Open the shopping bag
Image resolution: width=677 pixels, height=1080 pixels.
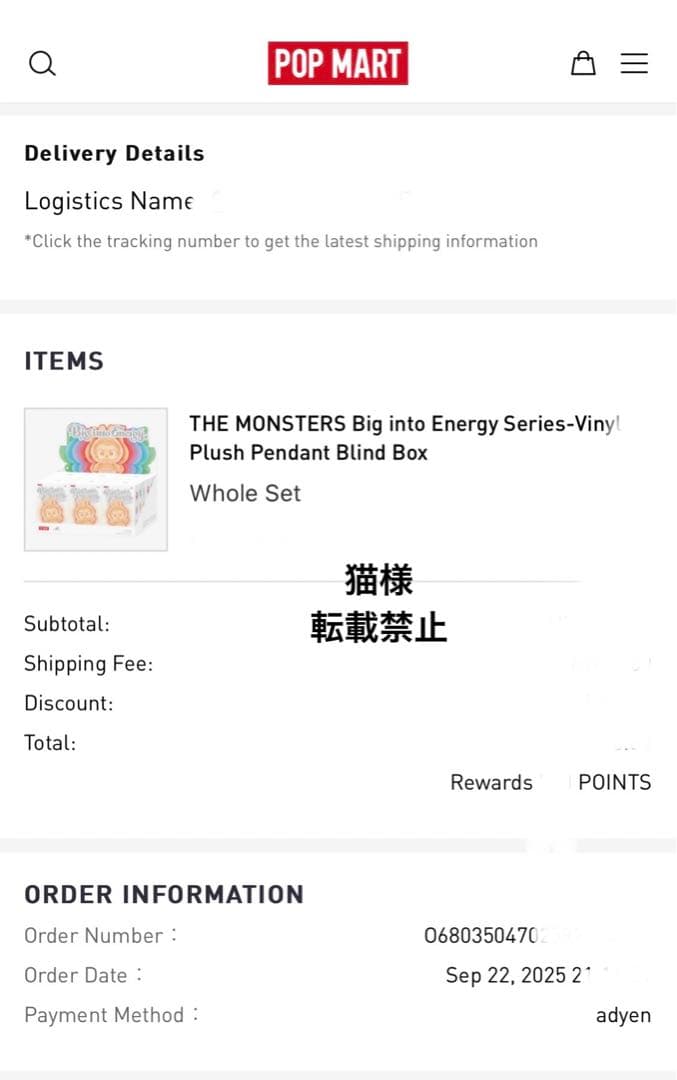[x=583, y=64]
